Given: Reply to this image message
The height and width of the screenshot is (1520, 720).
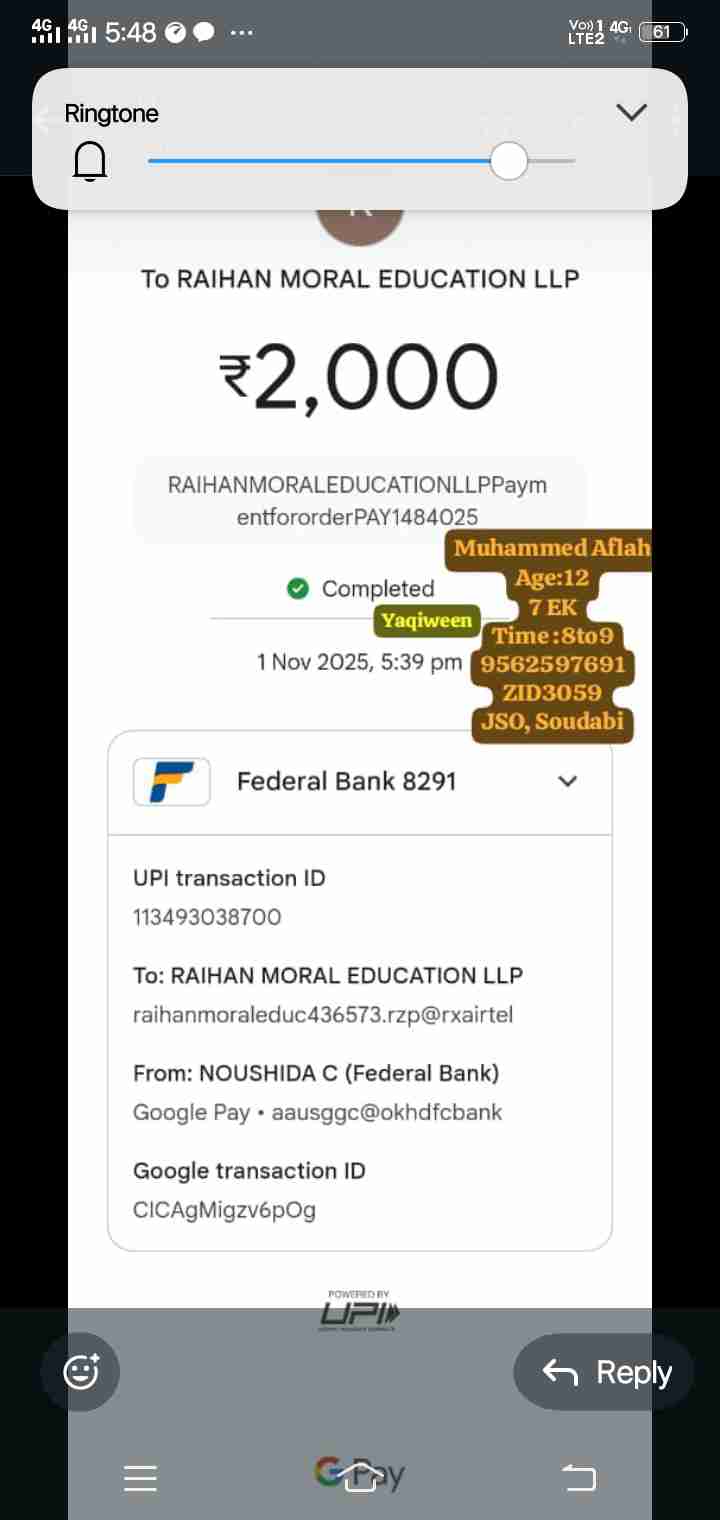Looking at the screenshot, I should 607,1372.
